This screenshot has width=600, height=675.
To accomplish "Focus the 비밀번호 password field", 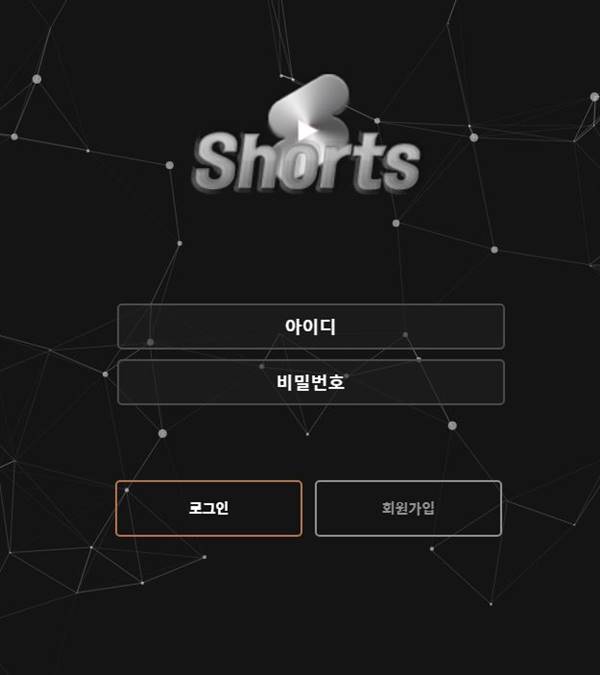I will pos(310,382).
